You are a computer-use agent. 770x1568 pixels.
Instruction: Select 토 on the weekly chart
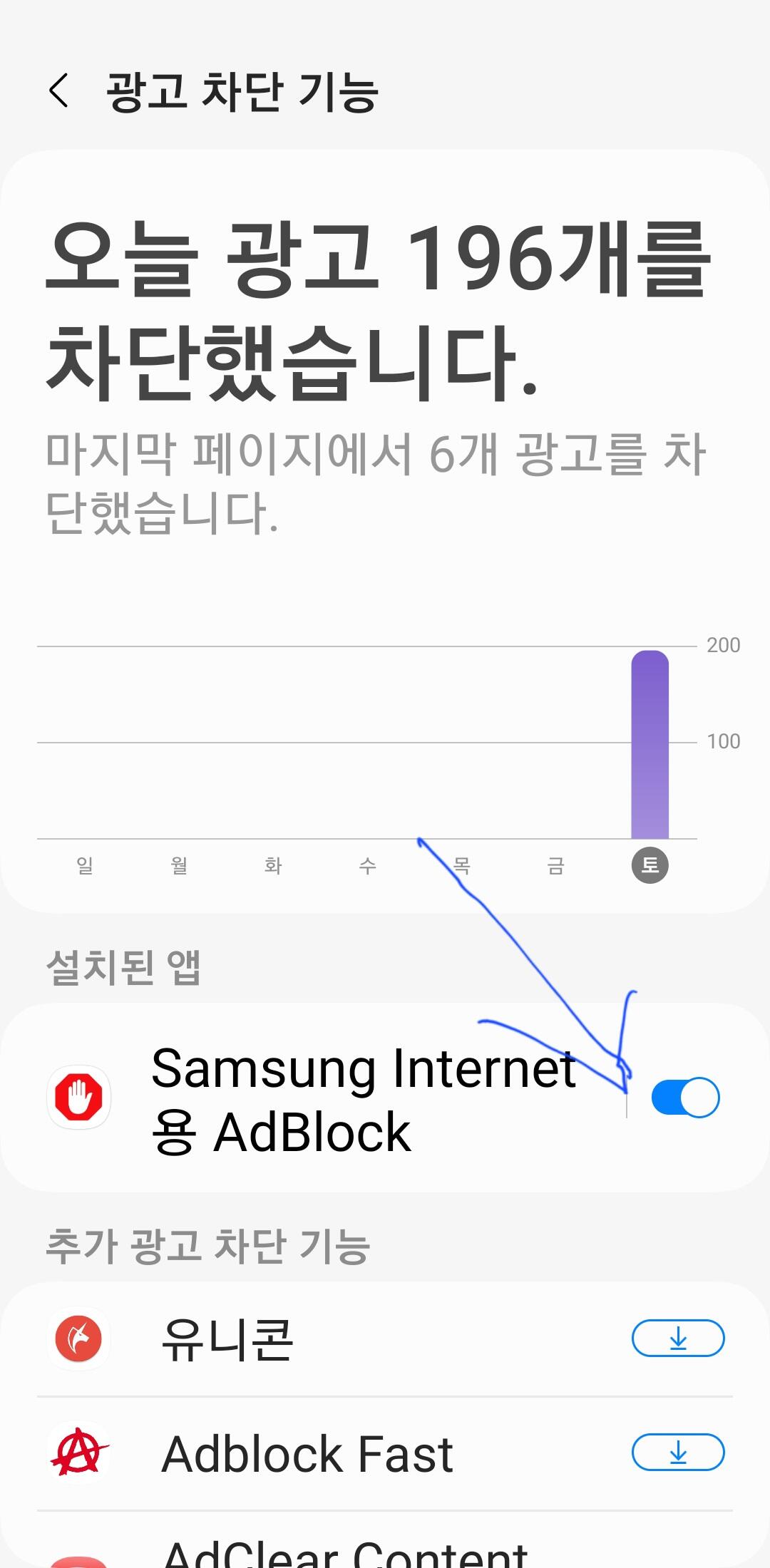(x=650, y=865)
